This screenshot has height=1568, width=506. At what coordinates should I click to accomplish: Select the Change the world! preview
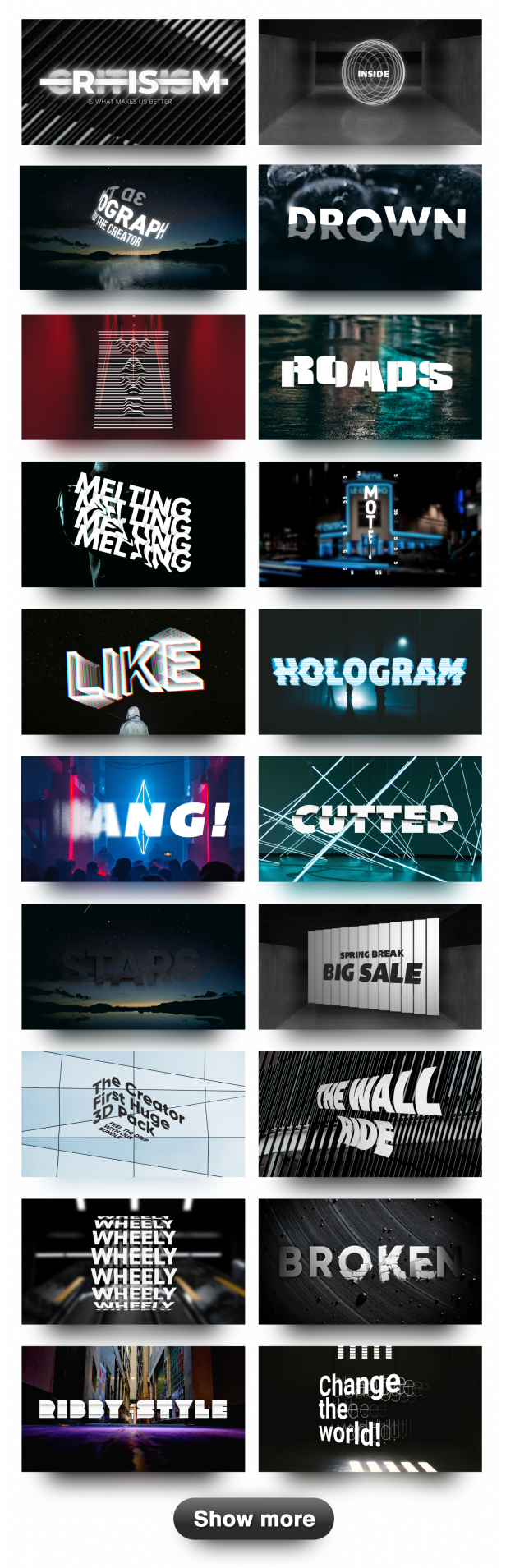coord(370,1409)
